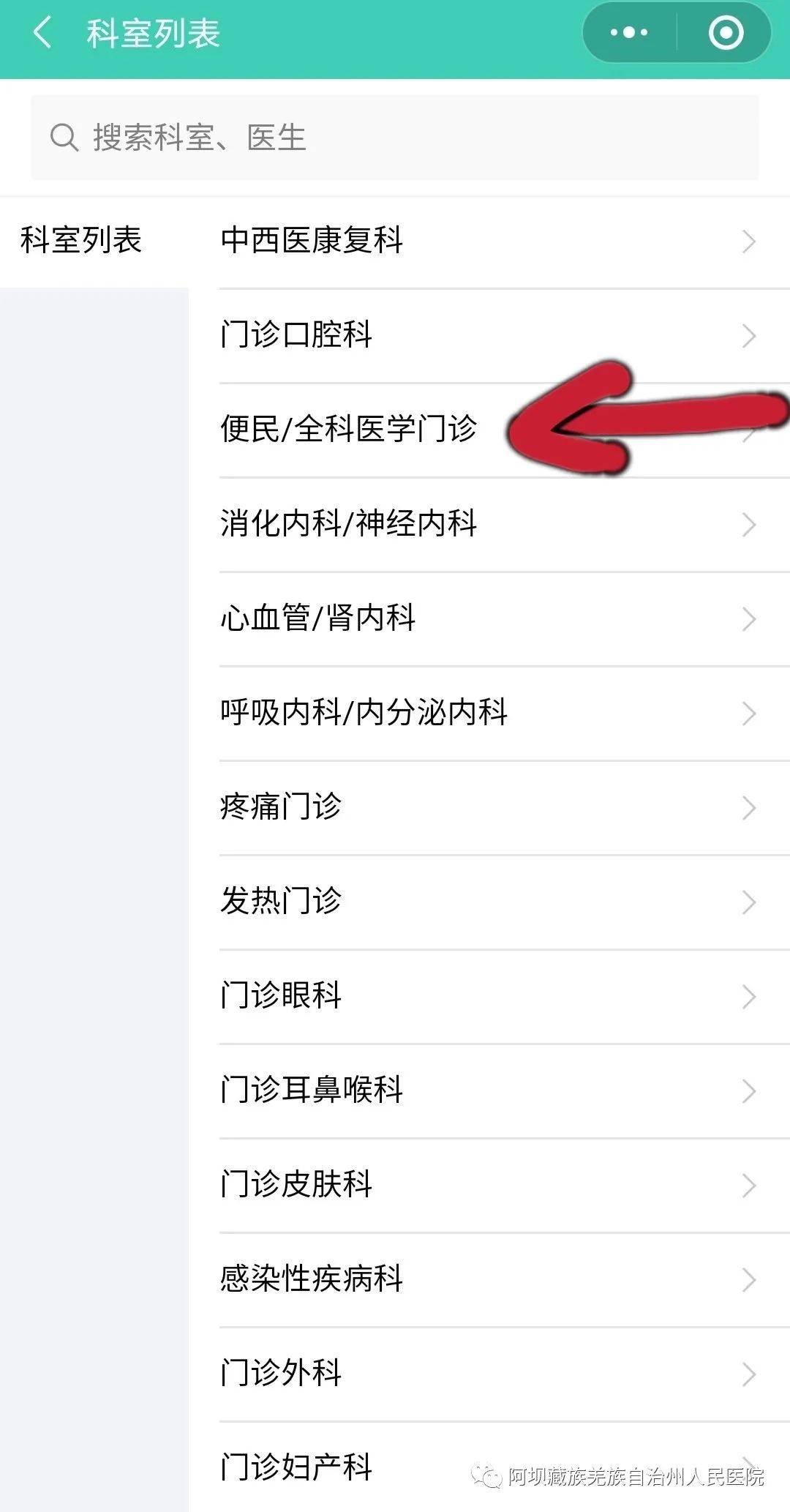The height and width of the screenshot is (1512, 790).
Task: Open the mini program three-dot menu
Action: point(629,33)
